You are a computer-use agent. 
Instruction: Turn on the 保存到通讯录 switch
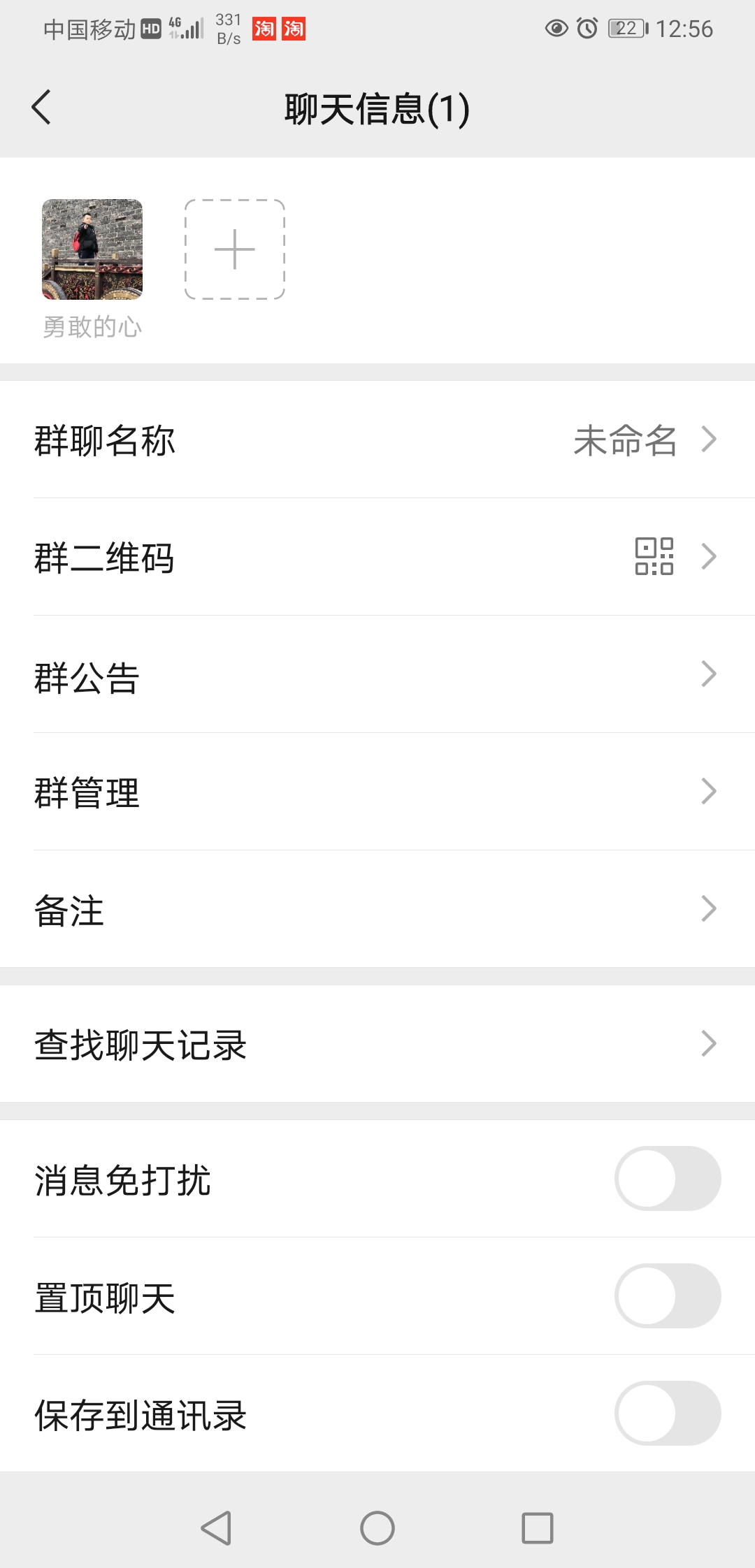click(668, 1414)
